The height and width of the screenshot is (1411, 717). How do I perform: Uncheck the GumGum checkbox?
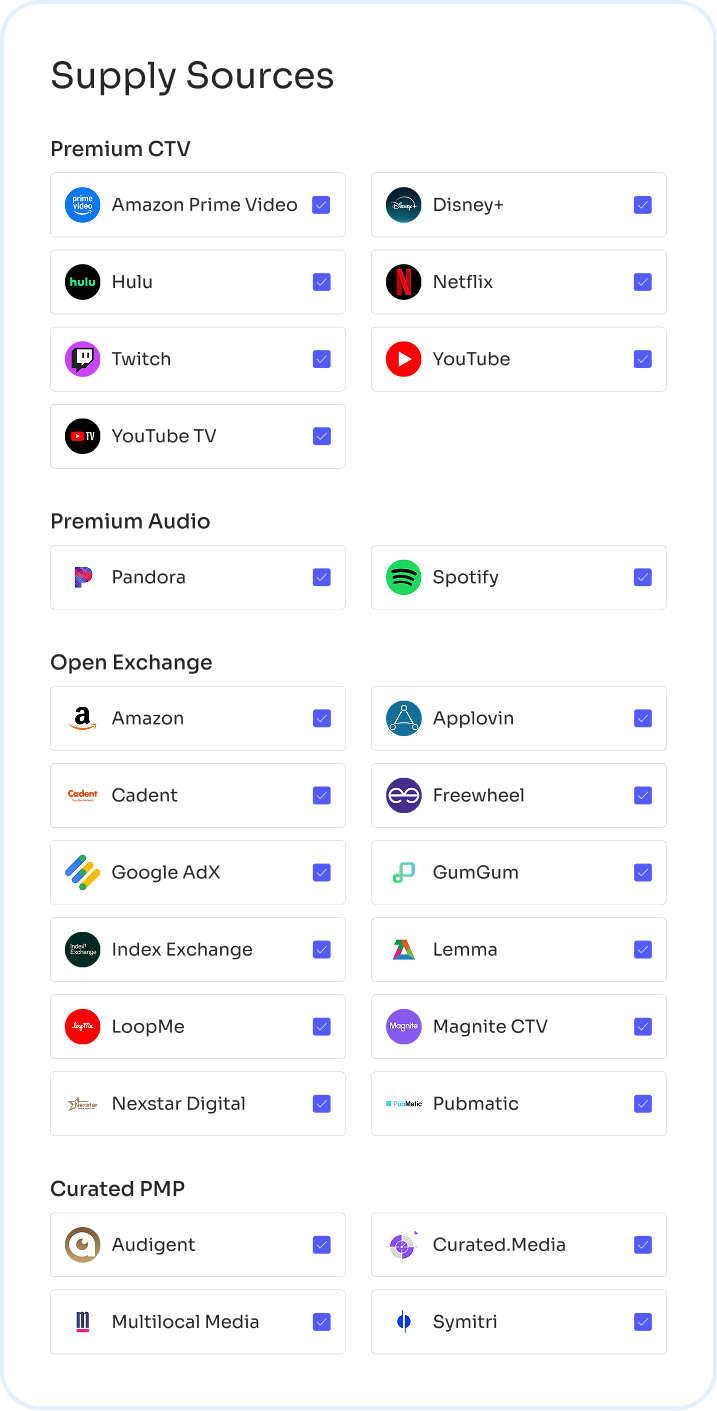642,872
